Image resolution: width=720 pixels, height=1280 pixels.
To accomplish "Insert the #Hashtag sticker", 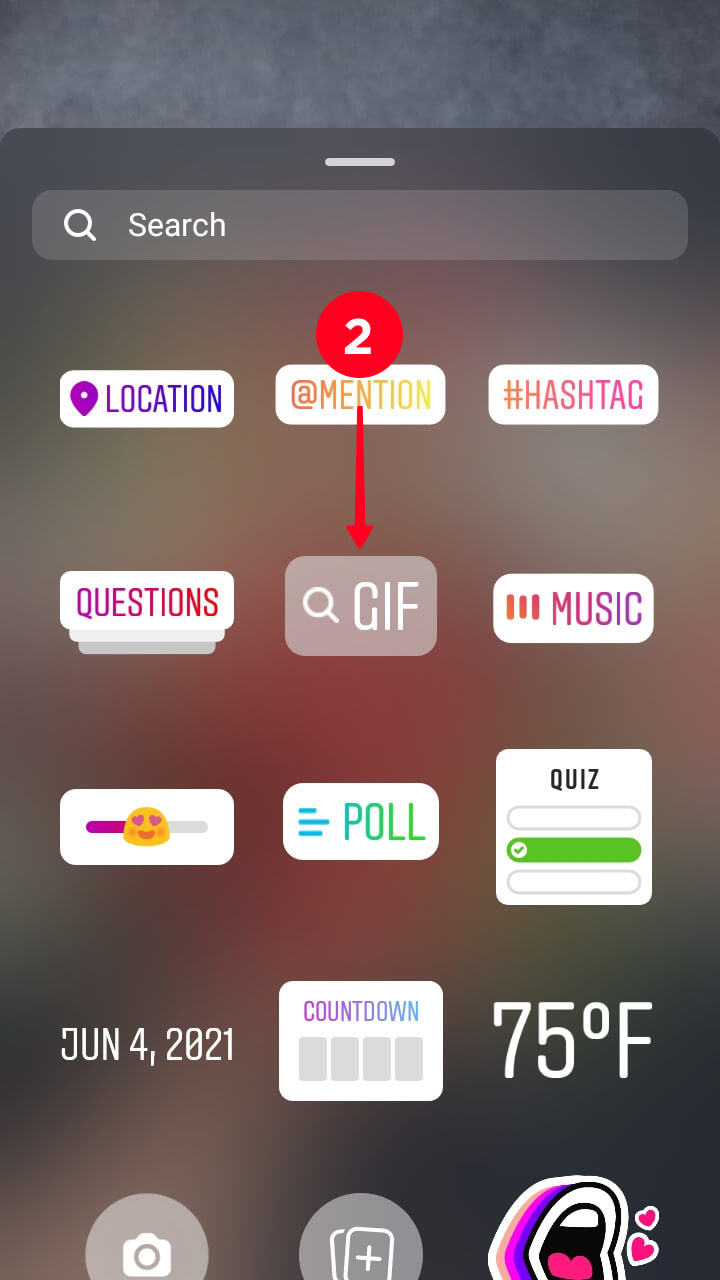I will (x=573, y=395).
